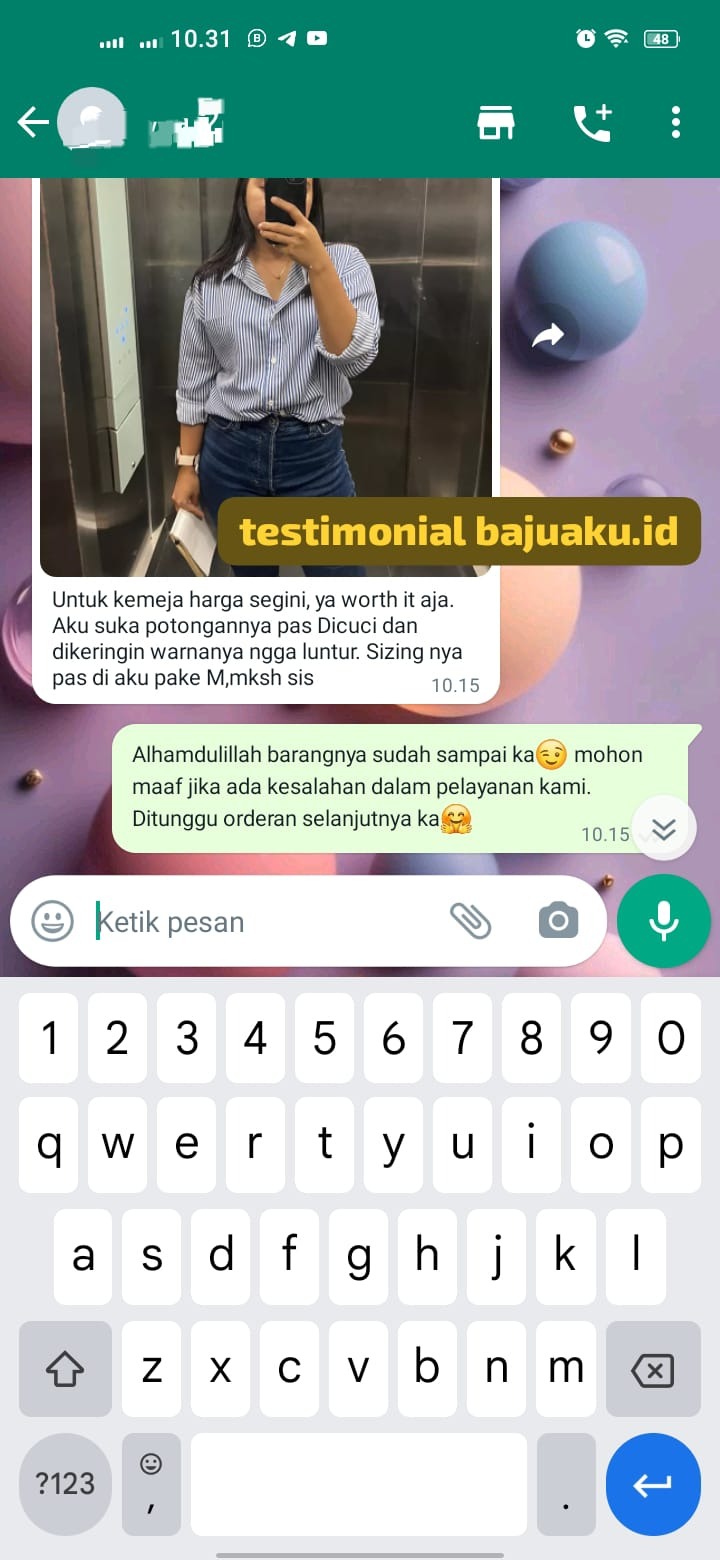Open the three-dot overflow menu
The image size is (720, 1560).
pyautogui.click(x=676, y=123)
